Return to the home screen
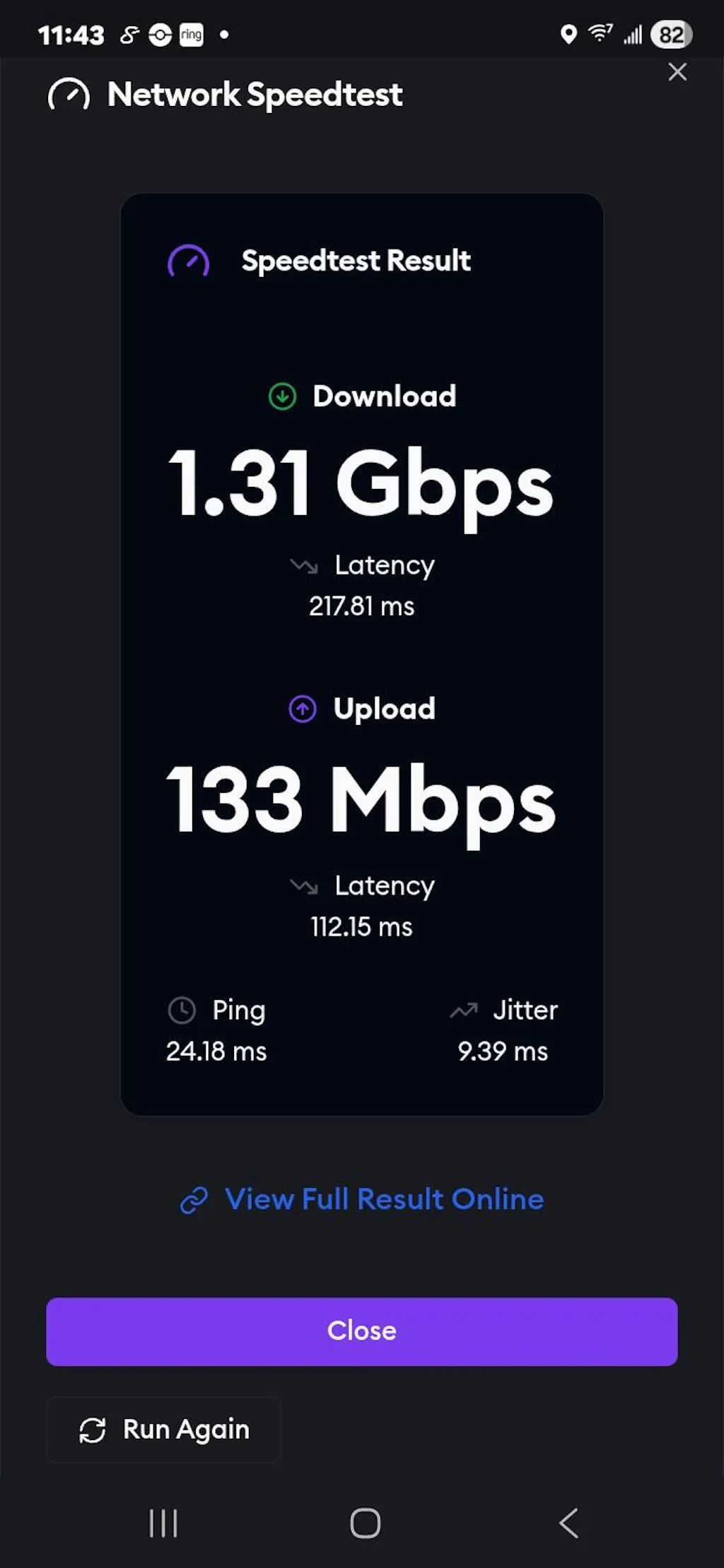 coord(365,1523)
